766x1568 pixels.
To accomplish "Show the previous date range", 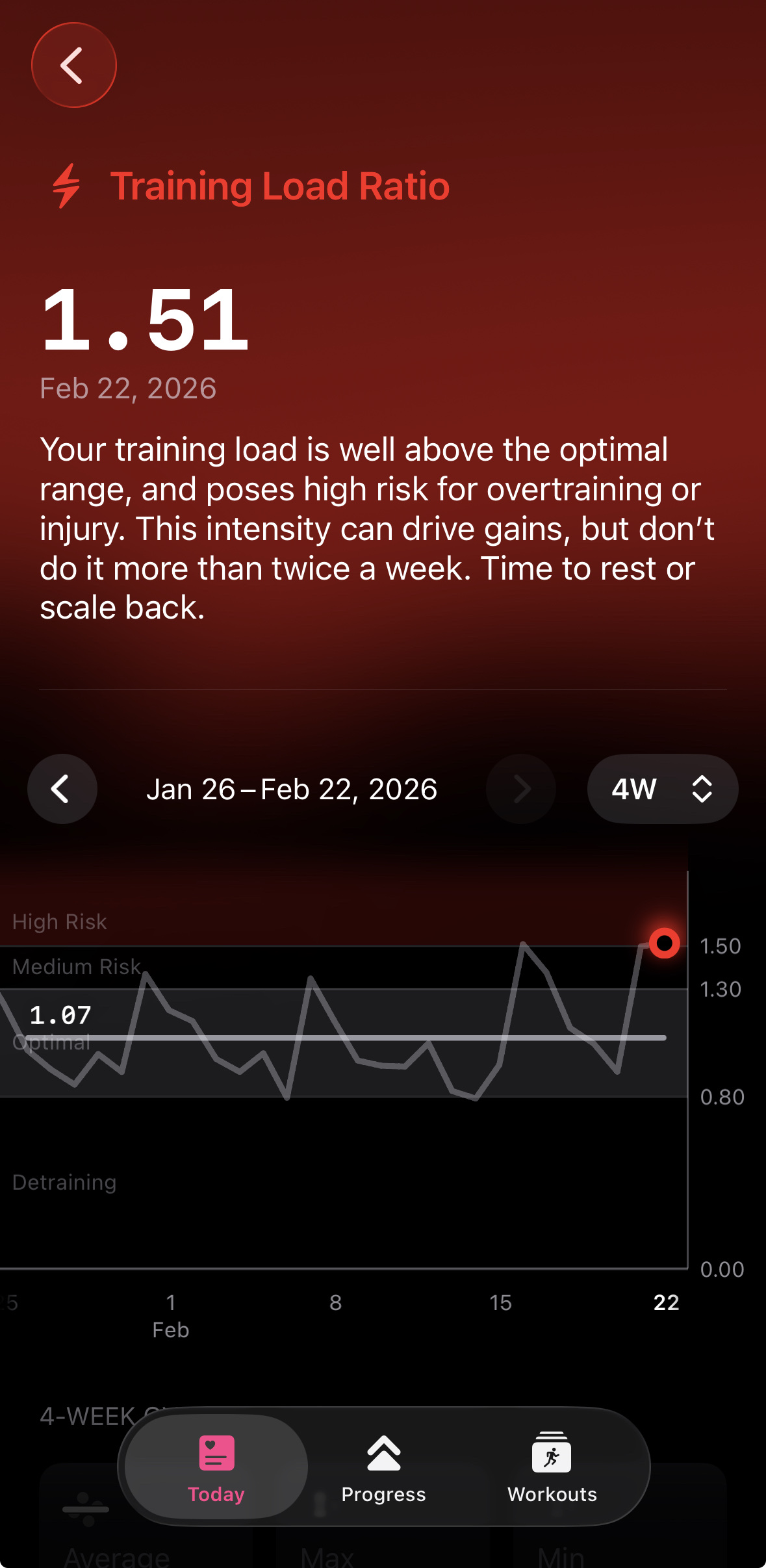I will pos(62,789).
